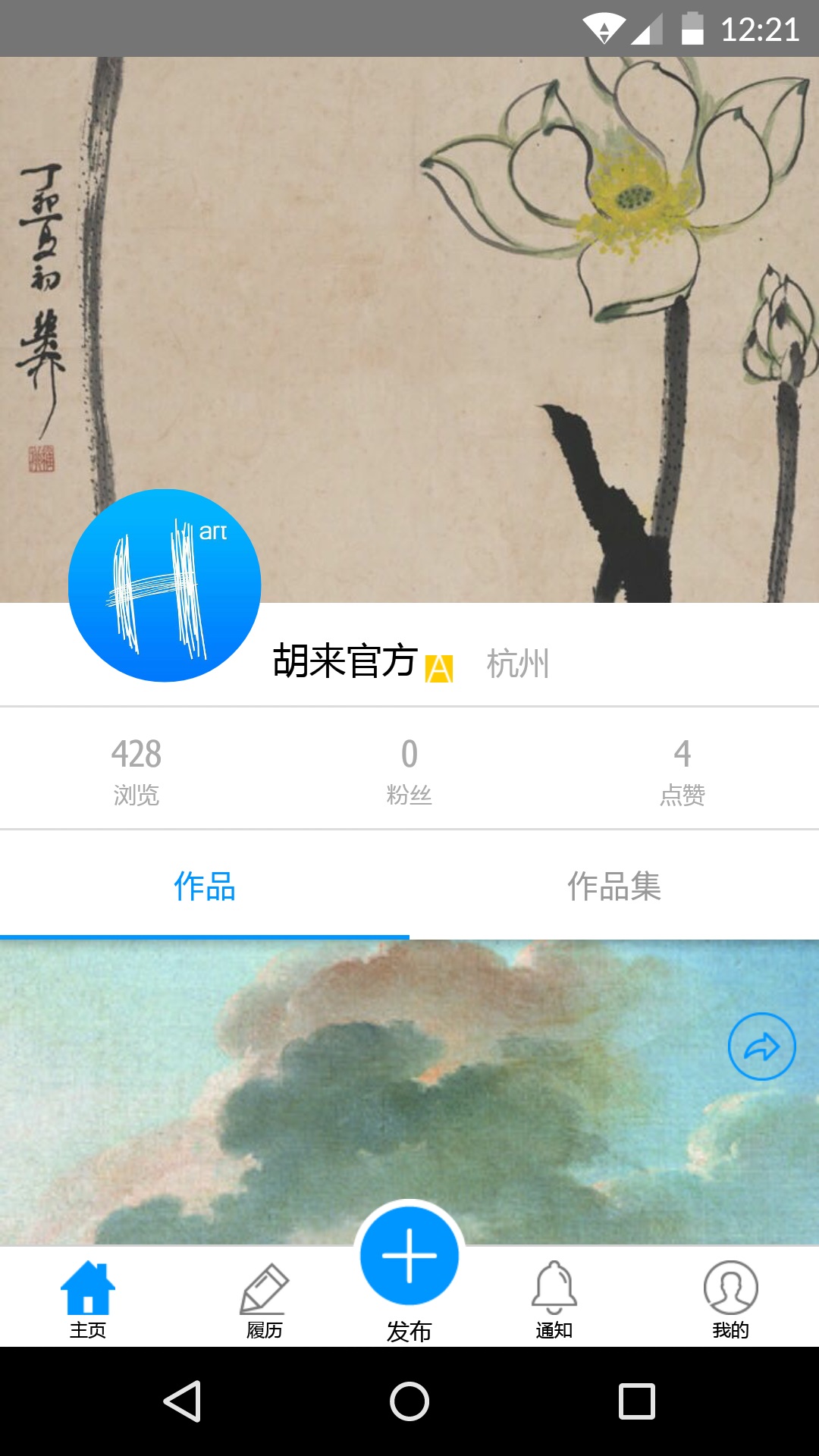Open the recent apps overview

637,1401
